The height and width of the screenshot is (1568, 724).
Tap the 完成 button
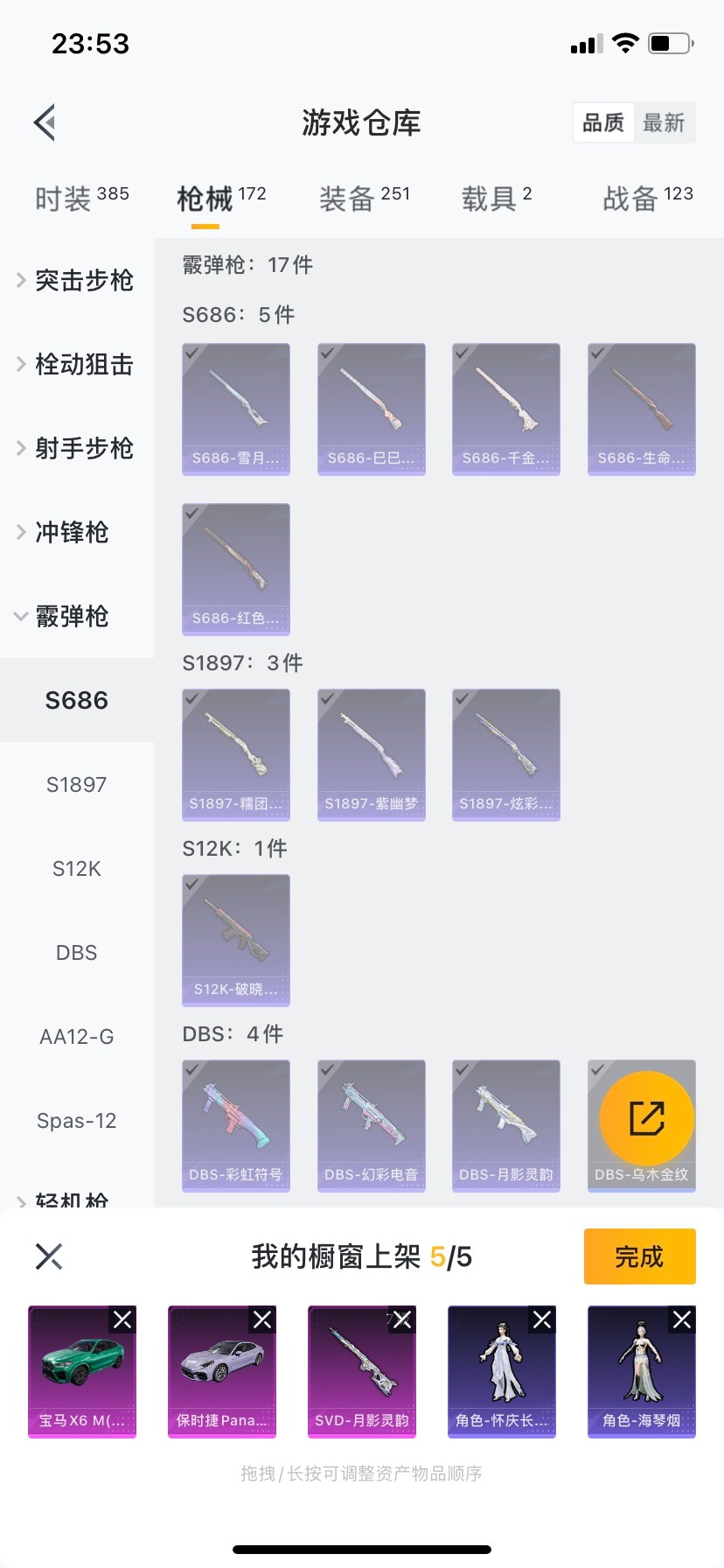[639, 1256]
